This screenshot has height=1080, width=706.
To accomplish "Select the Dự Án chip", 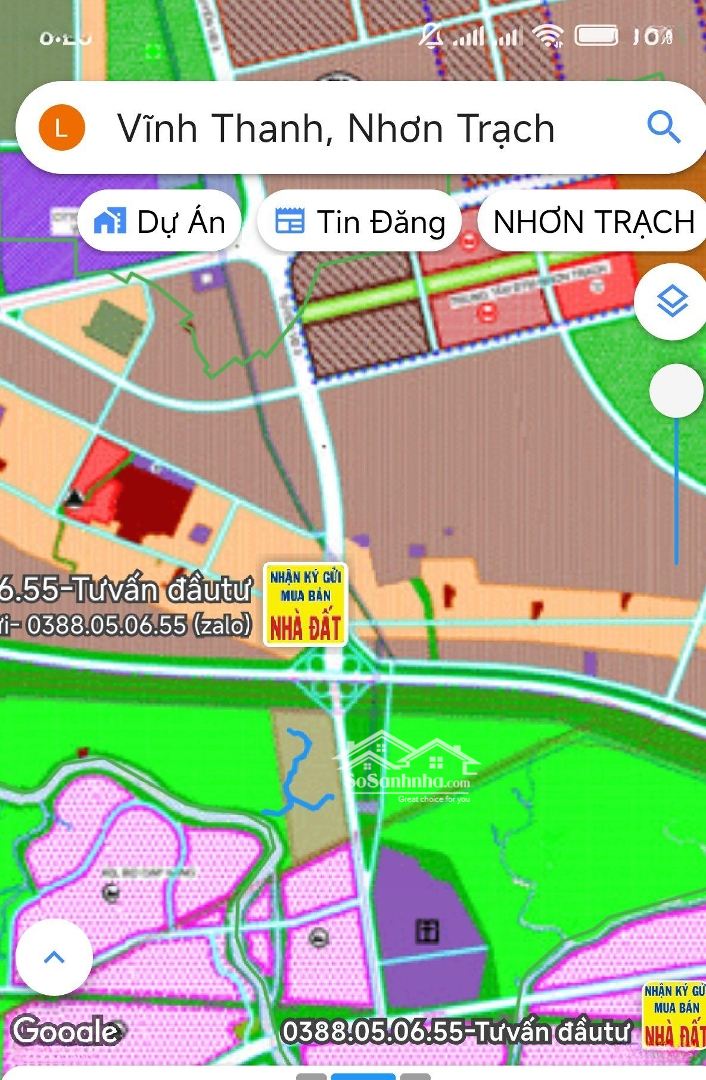I will point(159,221).
